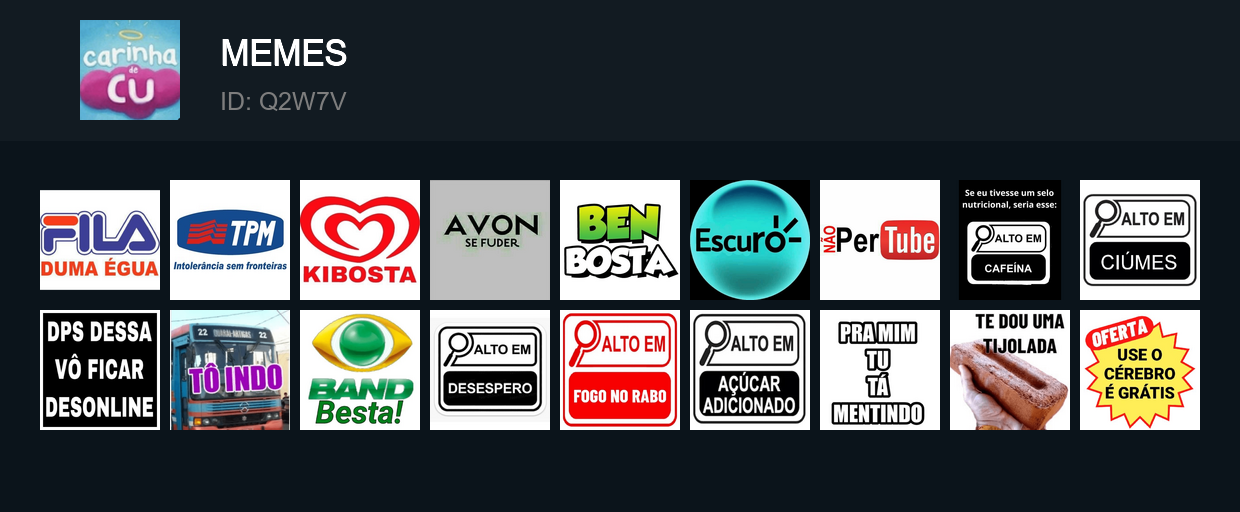This screenshot has width=1240, height=512.
Task: Select the round Escuro sticker
Action: pyautogui.click(x=750, y=240)
